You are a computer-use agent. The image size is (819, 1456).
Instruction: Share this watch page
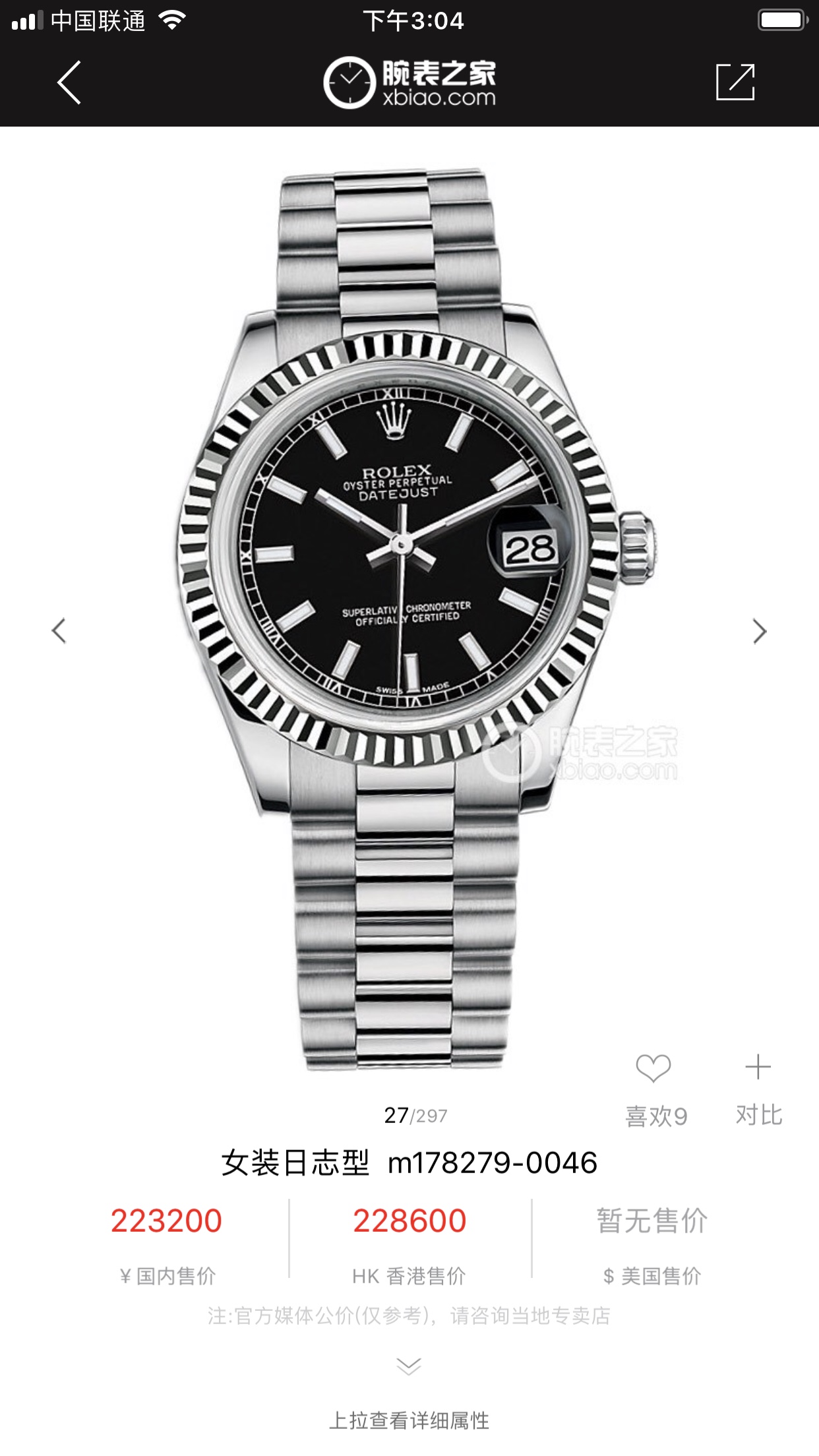735,82
